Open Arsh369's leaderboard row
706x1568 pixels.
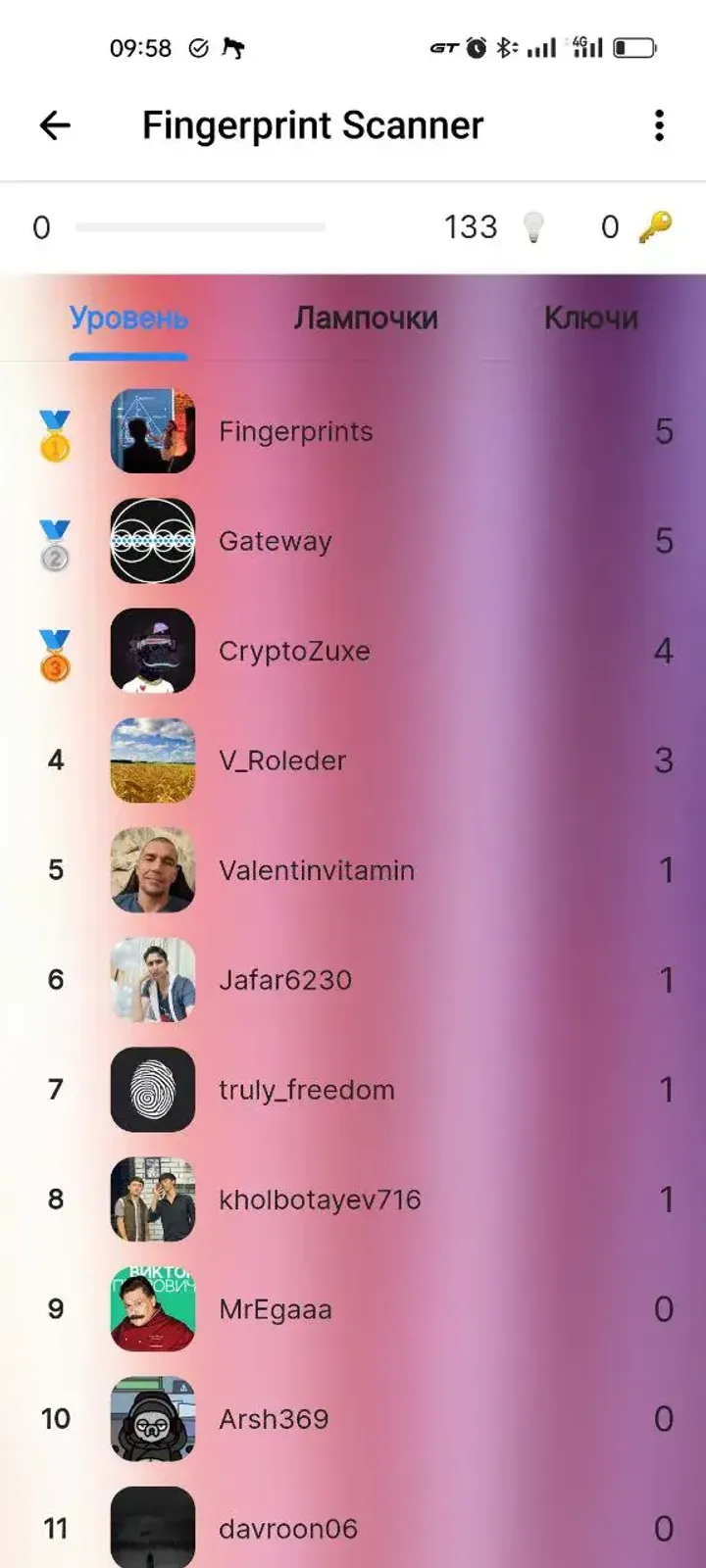274,1419
